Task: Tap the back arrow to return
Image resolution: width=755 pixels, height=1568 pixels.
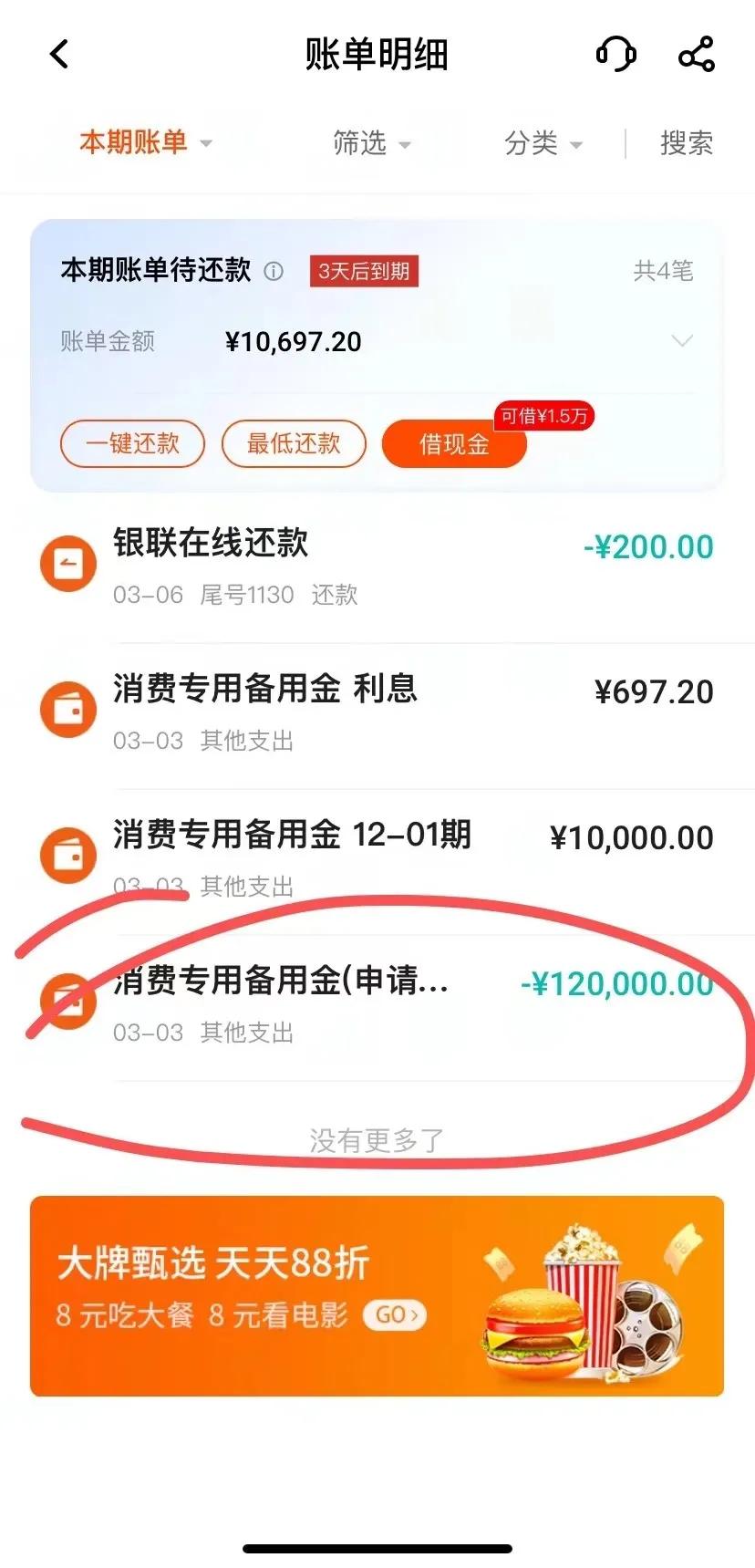Action: (59, 53)
